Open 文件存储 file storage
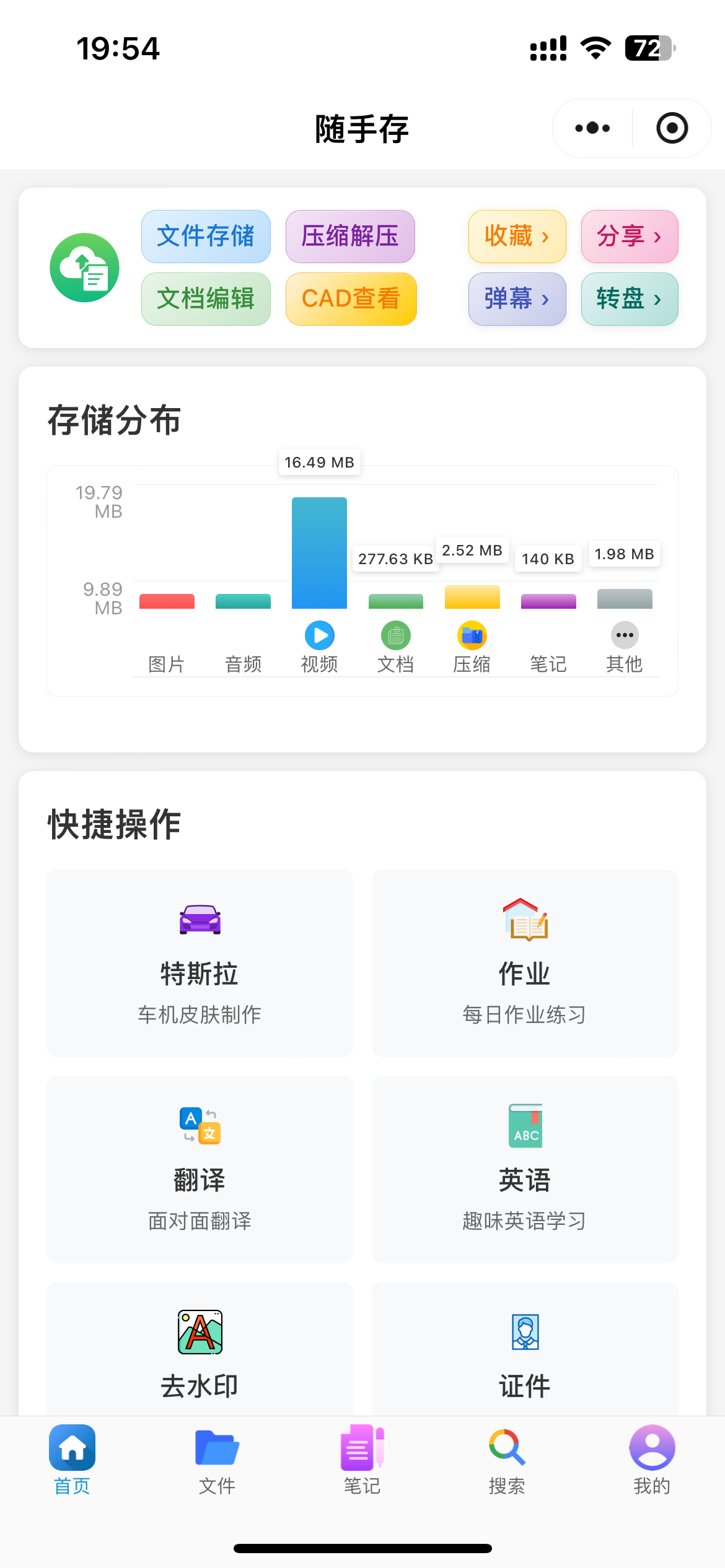 [x=206, y=236]
